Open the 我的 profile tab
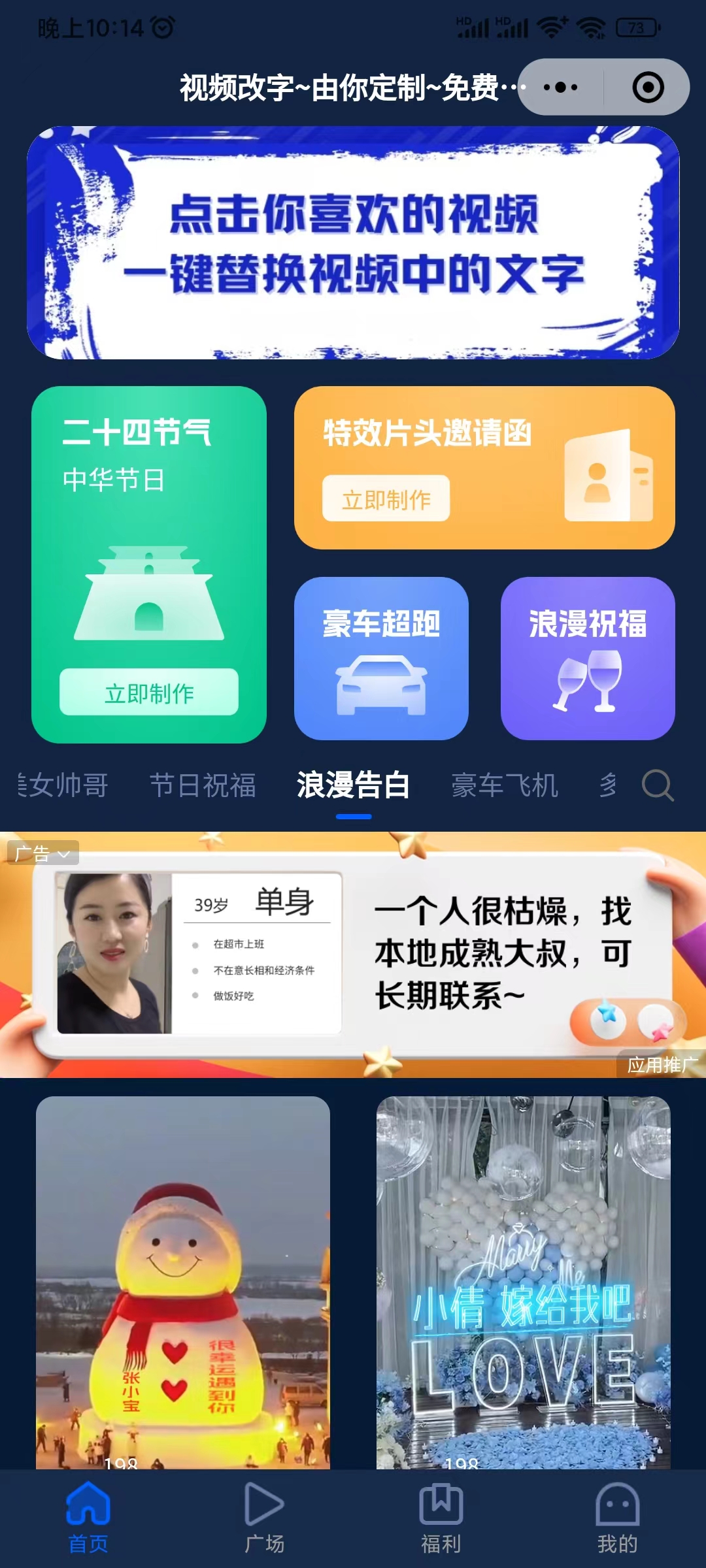The image size is (706, 1568). [617, 1518]
